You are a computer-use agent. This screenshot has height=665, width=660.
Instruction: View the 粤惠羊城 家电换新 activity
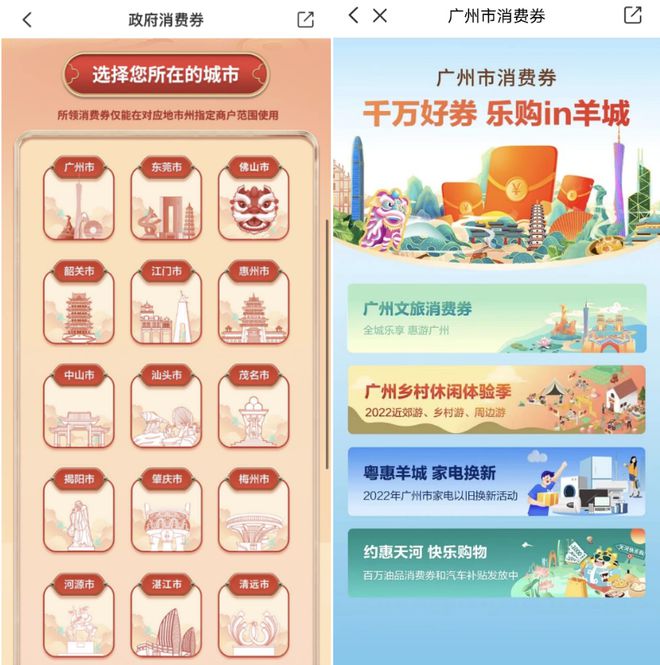(x=496, y=481)
